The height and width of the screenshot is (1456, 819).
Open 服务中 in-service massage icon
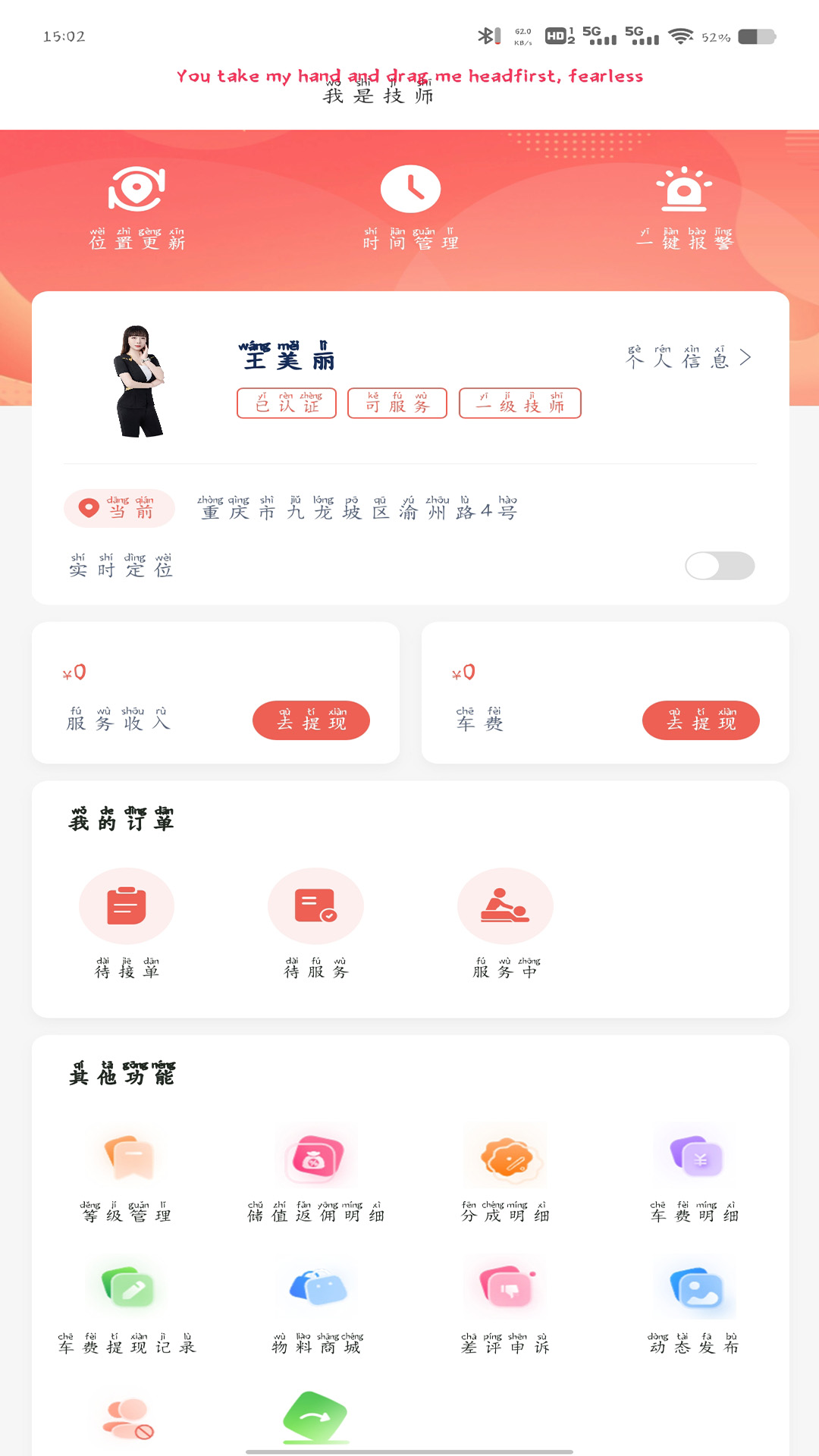(505, 905)
